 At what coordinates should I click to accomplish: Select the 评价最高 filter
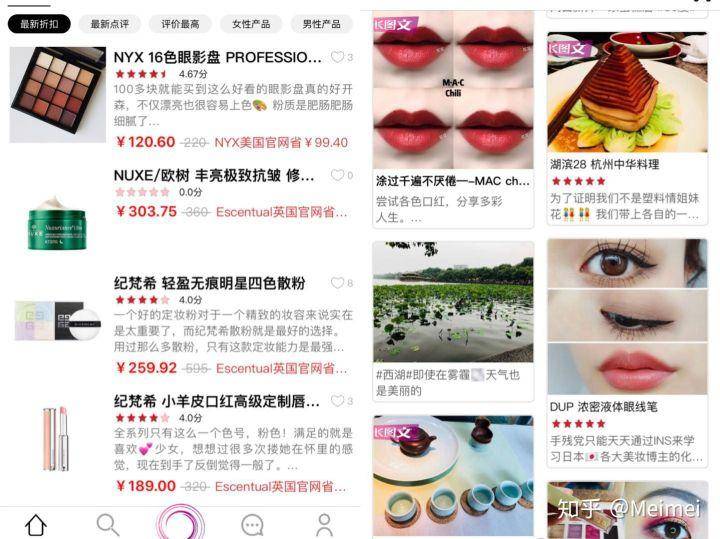pyautogui.click(x=180, y=23)
